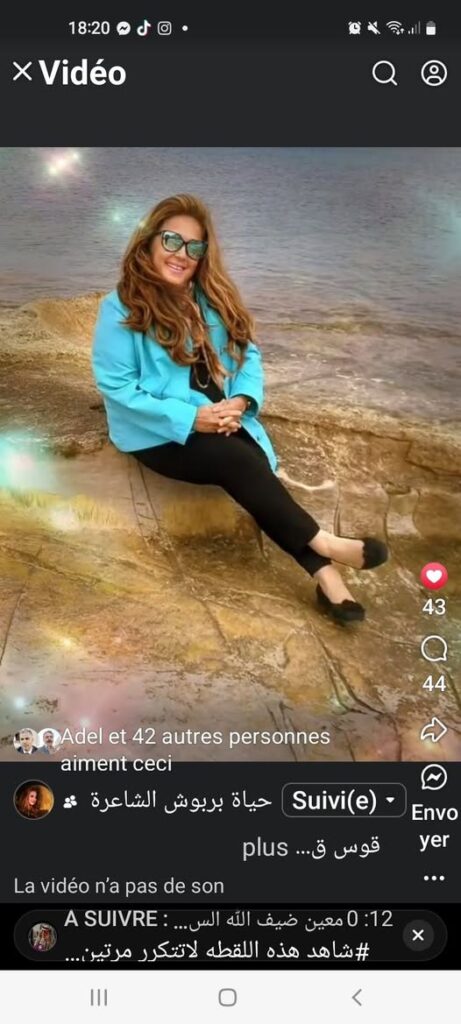
Task: Close the Vidéo viewer
Action: (x=22, y=72)
